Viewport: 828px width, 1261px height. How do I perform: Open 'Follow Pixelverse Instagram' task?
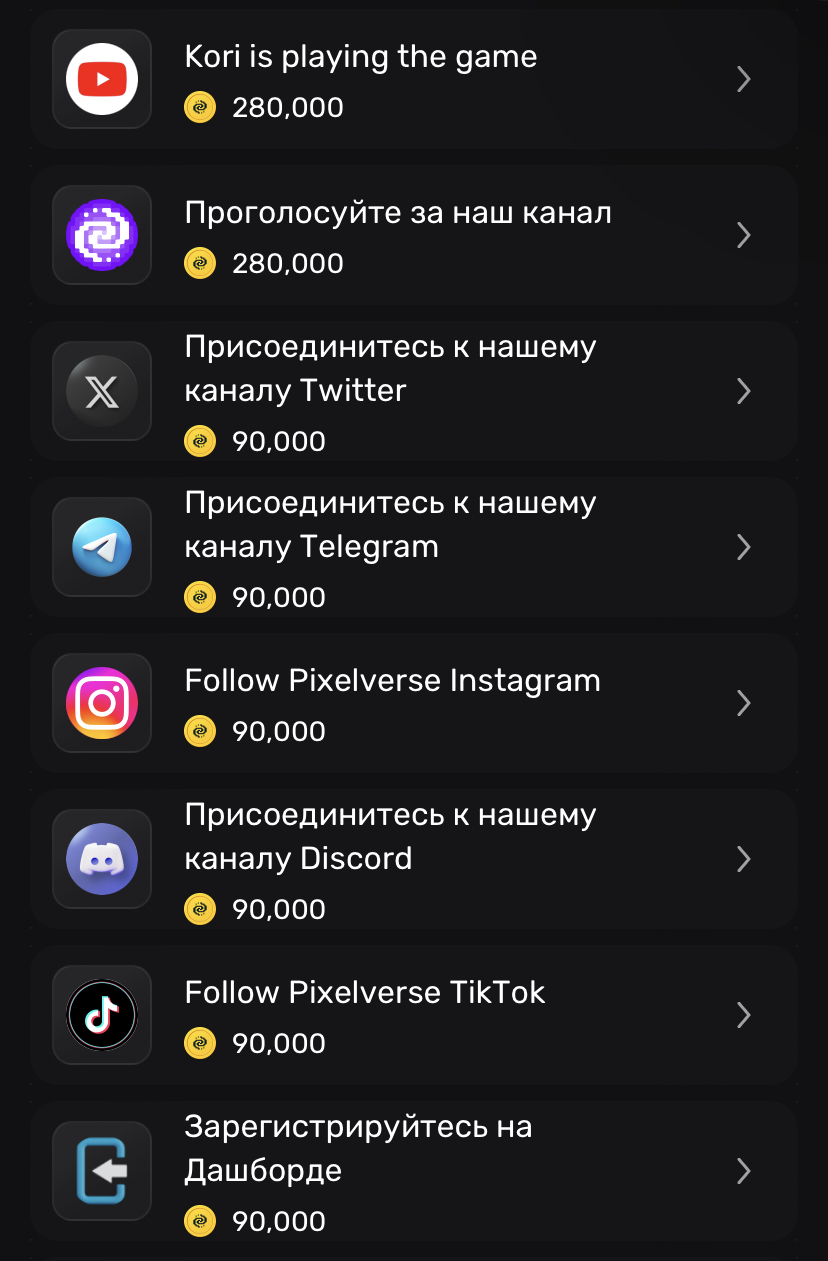(412, 703)
